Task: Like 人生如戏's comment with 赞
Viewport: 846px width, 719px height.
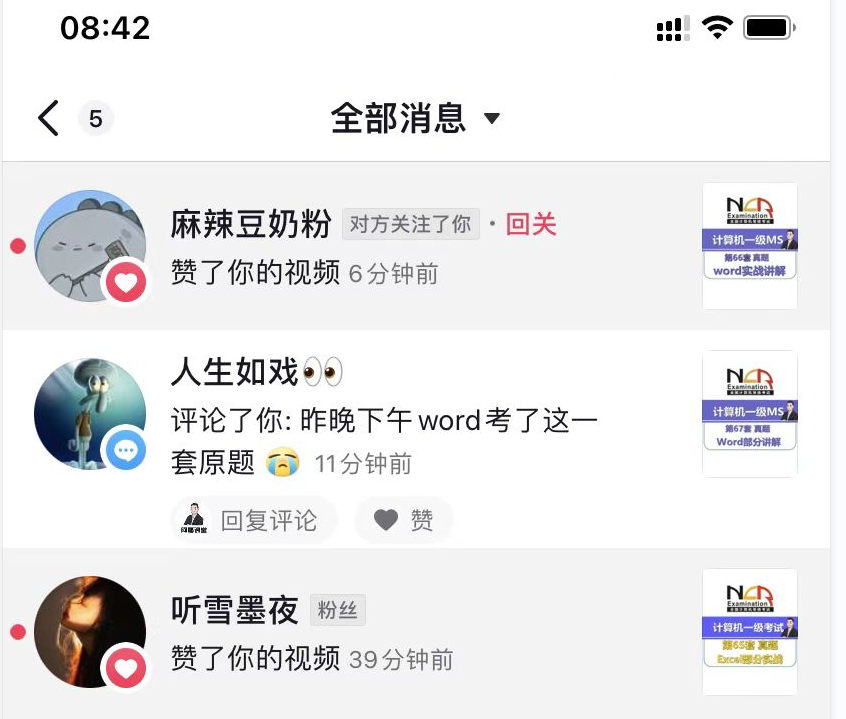Action: coord(404,520)
